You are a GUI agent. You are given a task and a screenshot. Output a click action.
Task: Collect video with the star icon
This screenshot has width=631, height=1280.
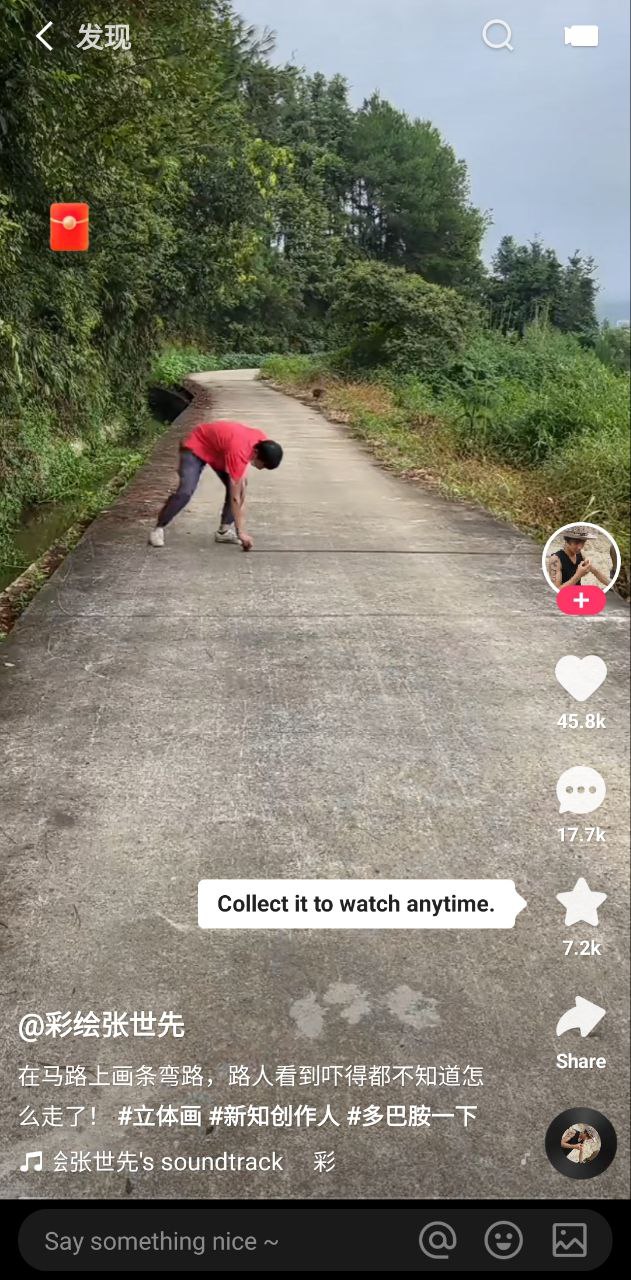coord(581,904)
